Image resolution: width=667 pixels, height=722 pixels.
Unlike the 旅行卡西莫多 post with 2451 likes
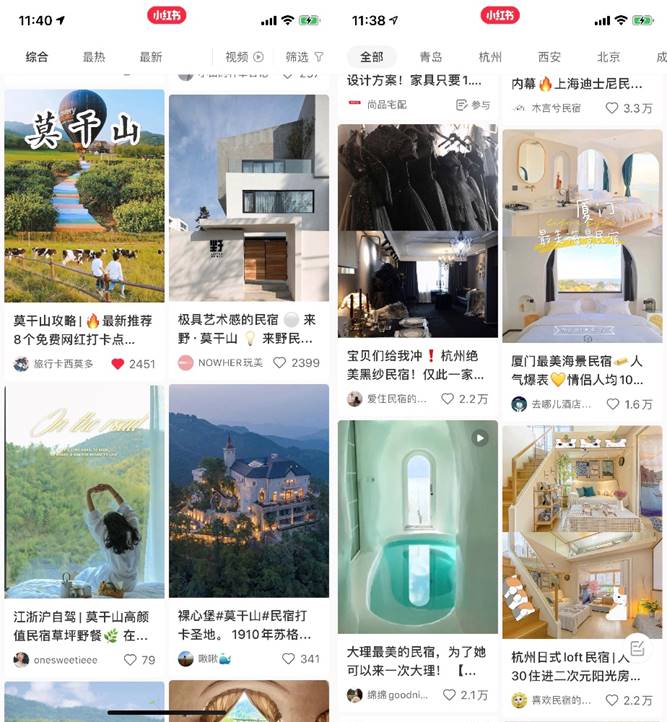tap(118, 363)
